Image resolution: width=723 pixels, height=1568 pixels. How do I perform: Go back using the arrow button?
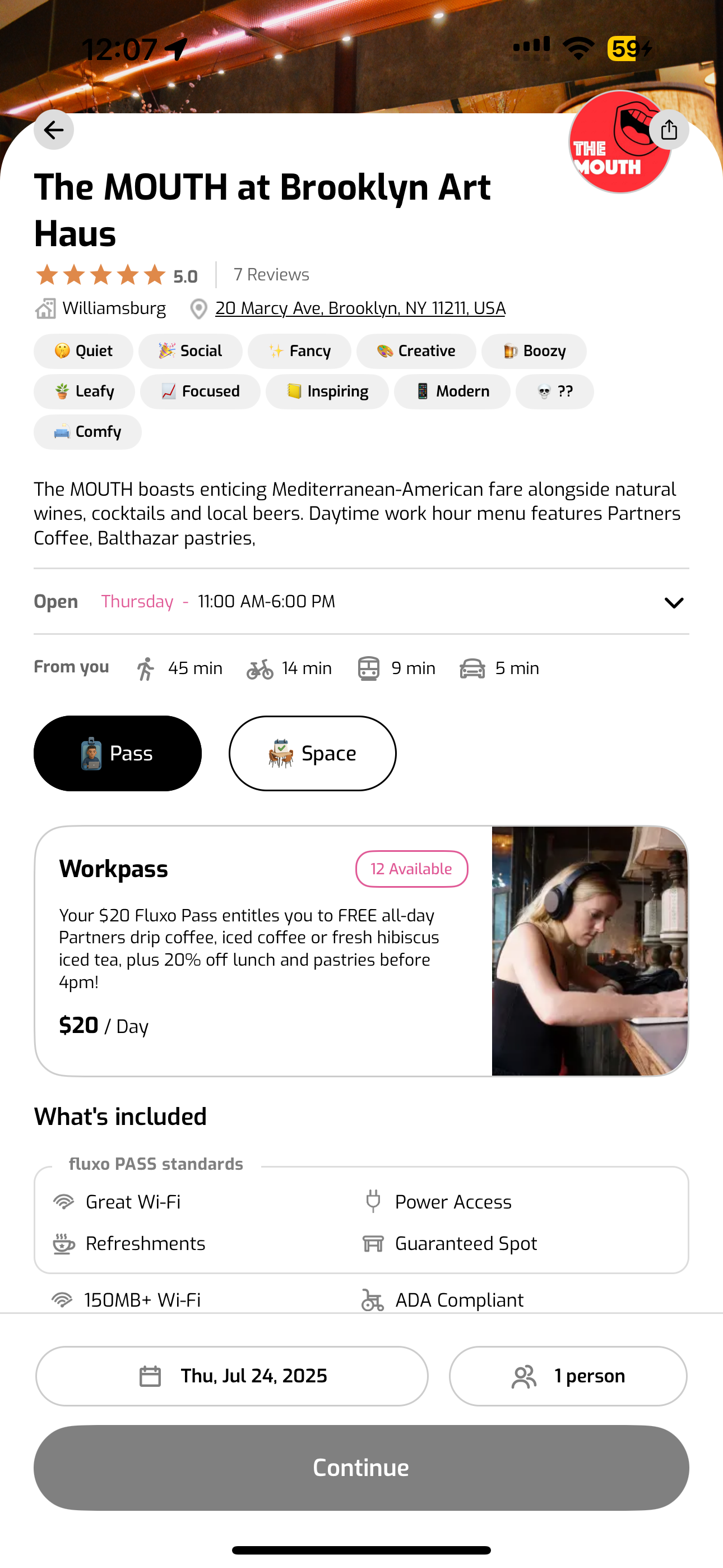tap(54, 130)
